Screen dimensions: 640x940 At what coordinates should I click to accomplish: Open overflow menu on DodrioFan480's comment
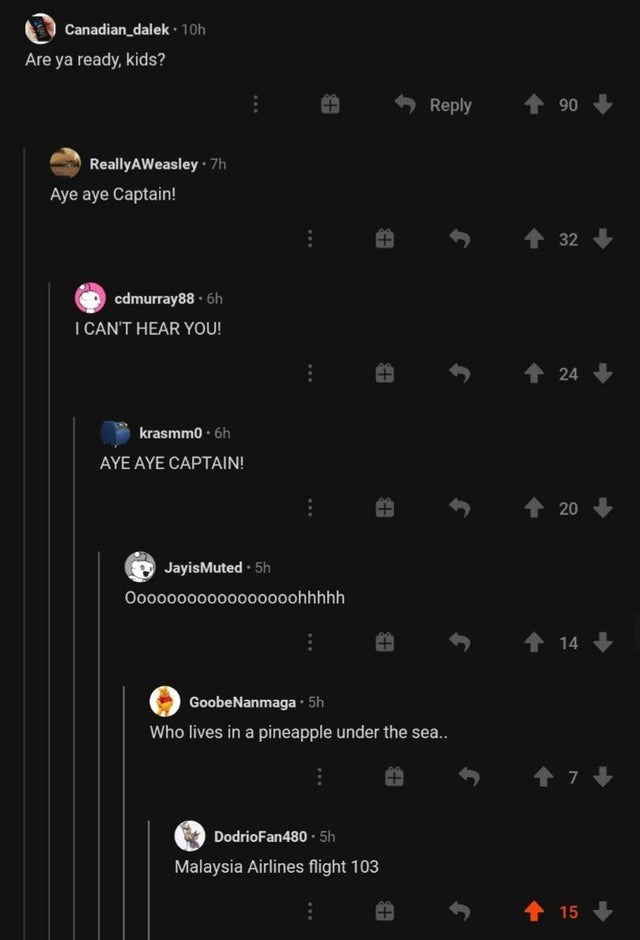[310, 911]
